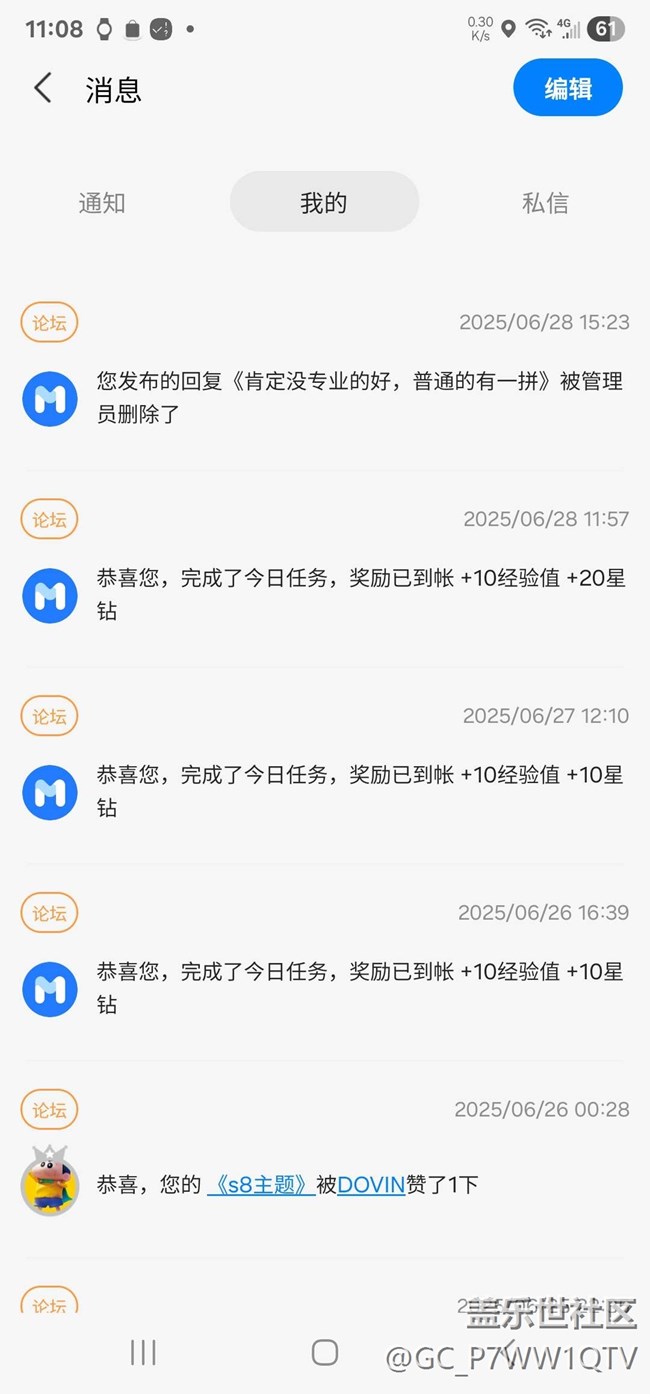The image size is (650, 1394).
Task: Open the 《s8主题》 link
Action: pos(261,1185)
